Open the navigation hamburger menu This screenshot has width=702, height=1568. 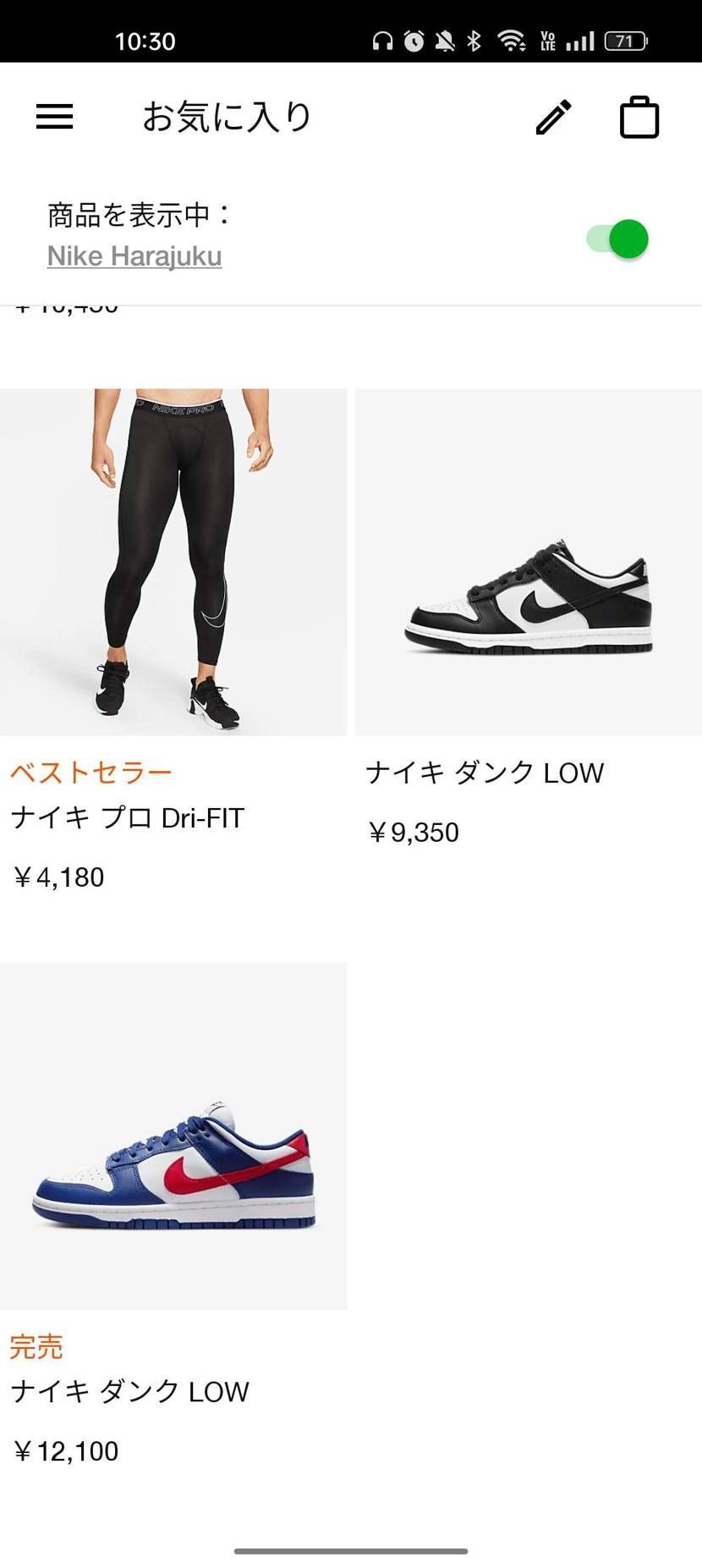[54, 117]
